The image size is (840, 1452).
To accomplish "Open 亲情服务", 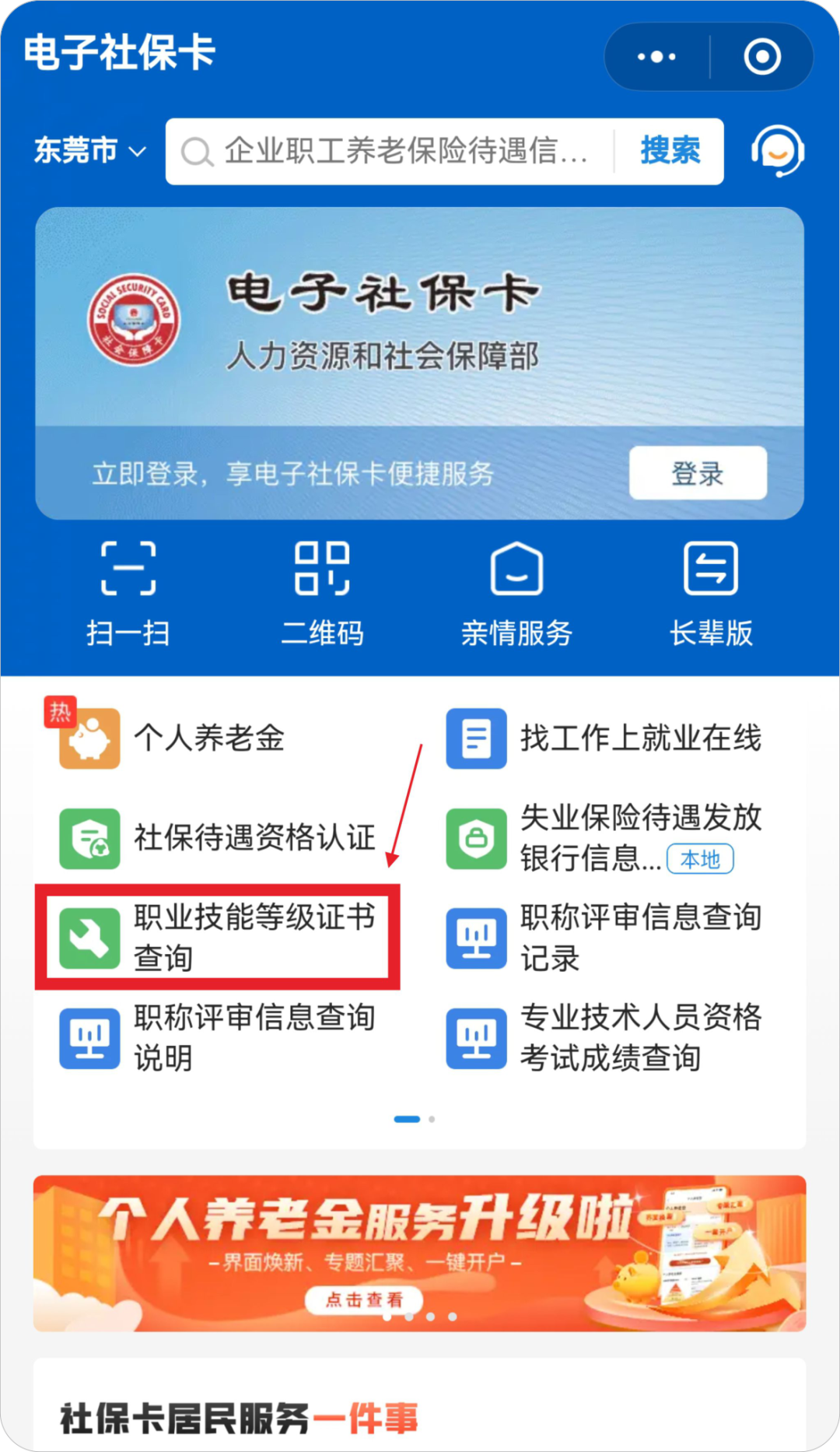I will pos(516,594).
